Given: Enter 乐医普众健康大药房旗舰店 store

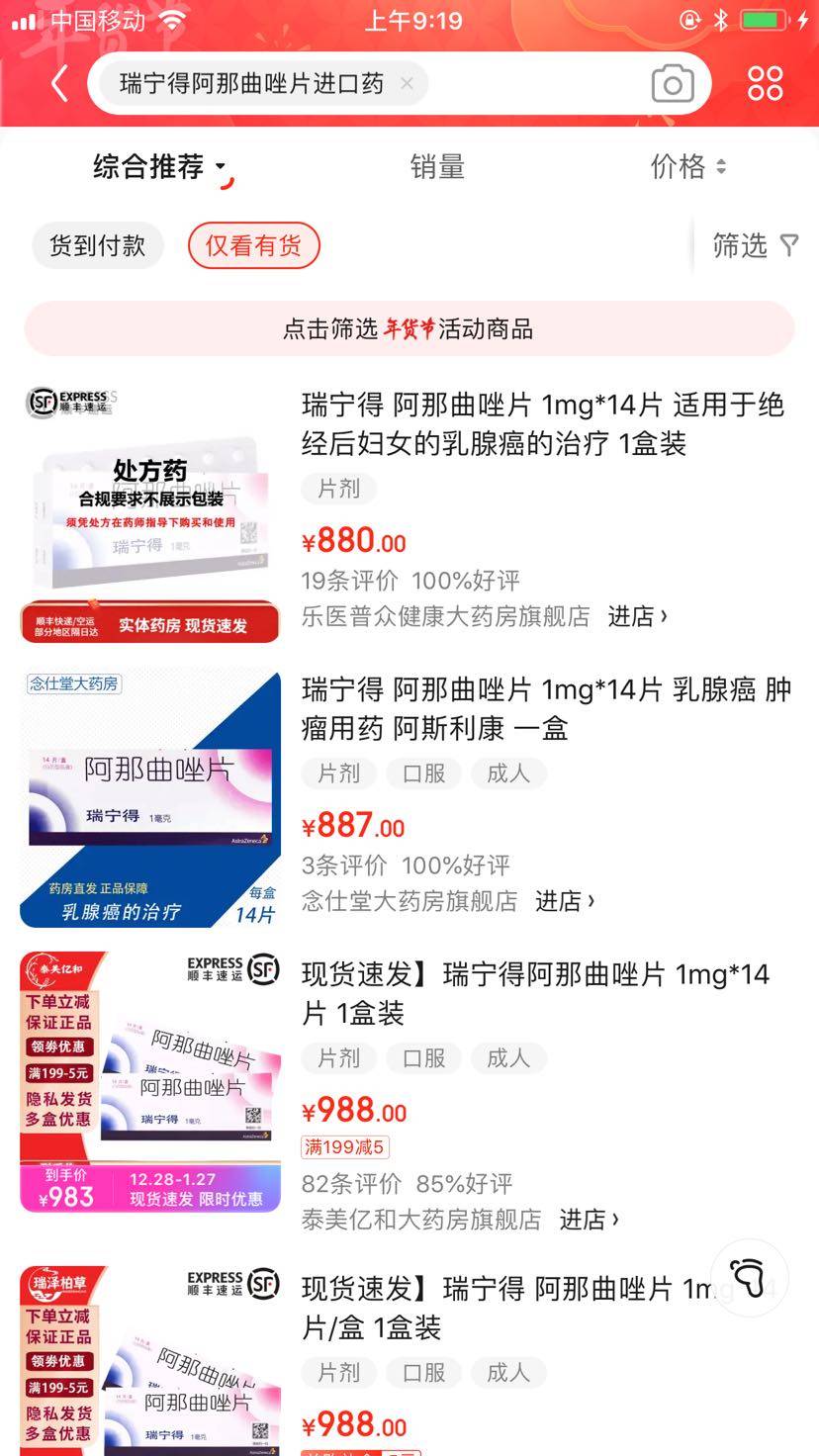Looking at the screenshot, I should [x=637, y=616].
